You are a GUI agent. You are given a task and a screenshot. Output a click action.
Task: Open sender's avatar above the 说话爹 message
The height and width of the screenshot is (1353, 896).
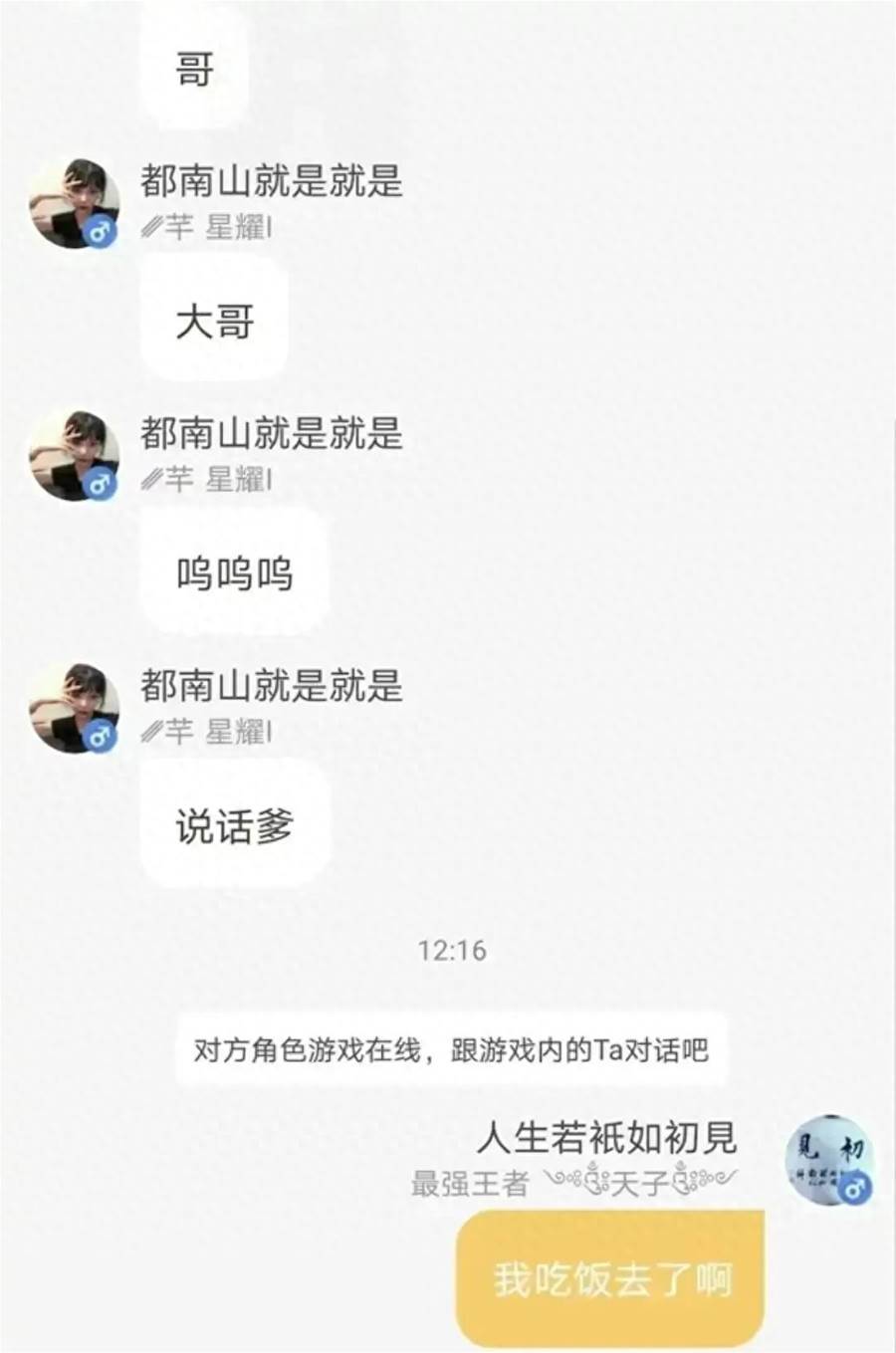(75, 707)
